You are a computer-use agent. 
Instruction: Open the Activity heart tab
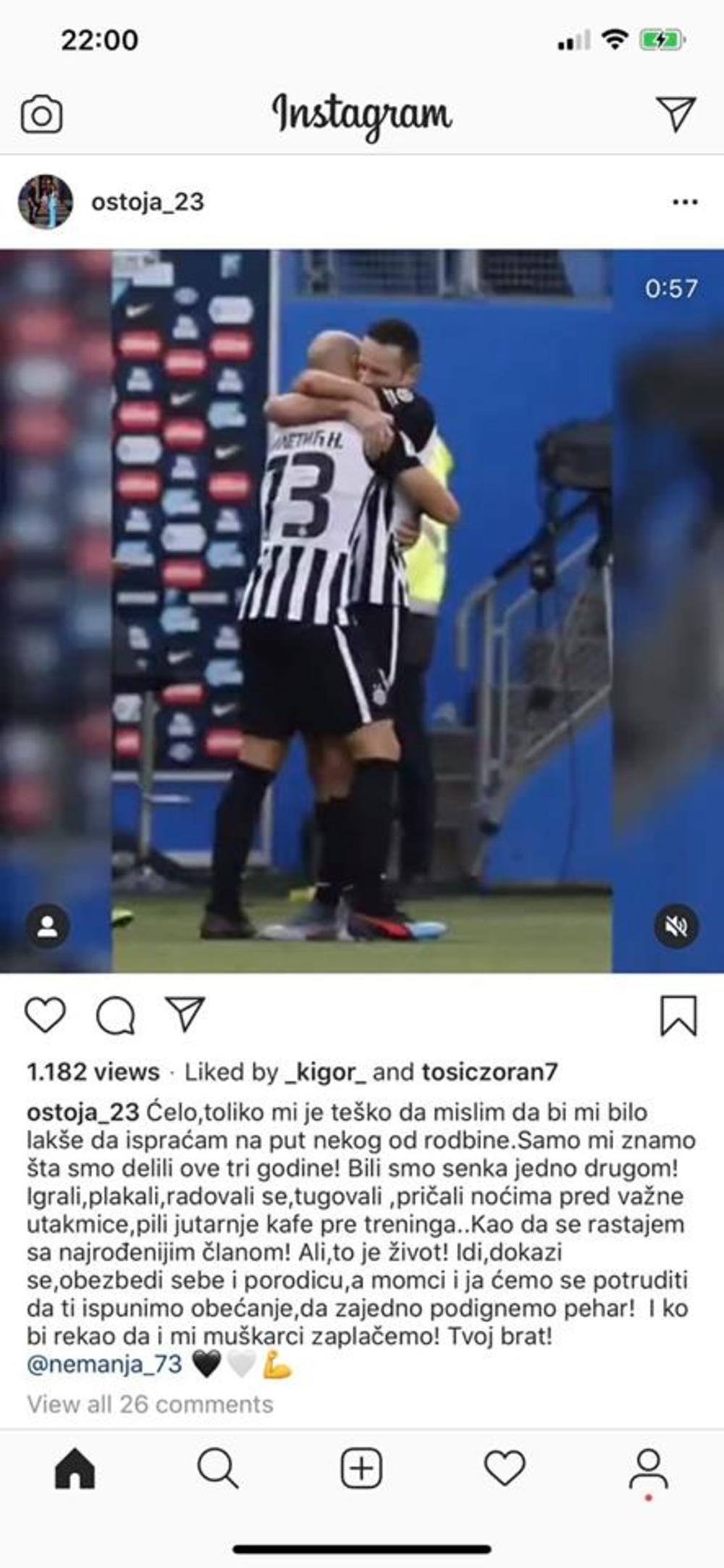[x=505, y=1469]
